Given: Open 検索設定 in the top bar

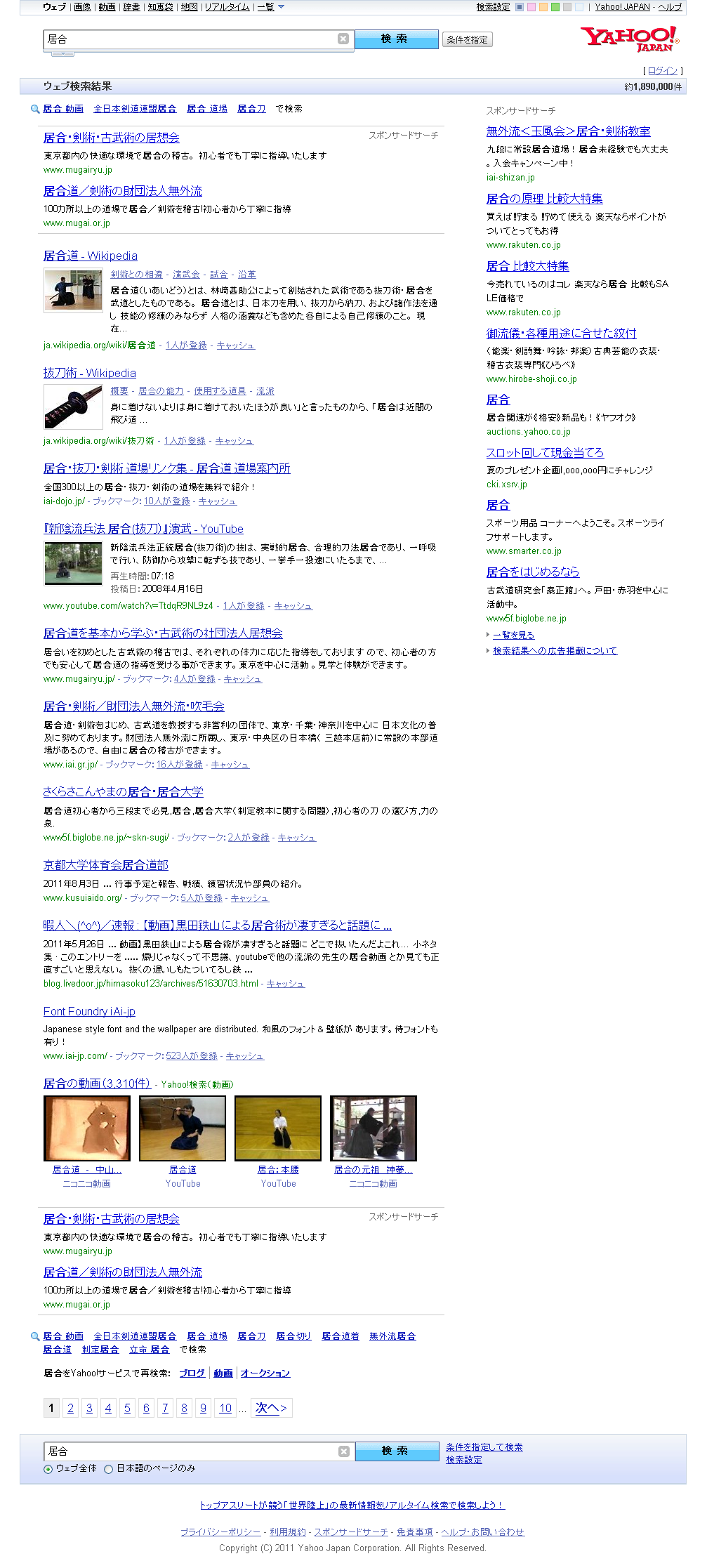Looking at the screenshot, I should (493, 7).
